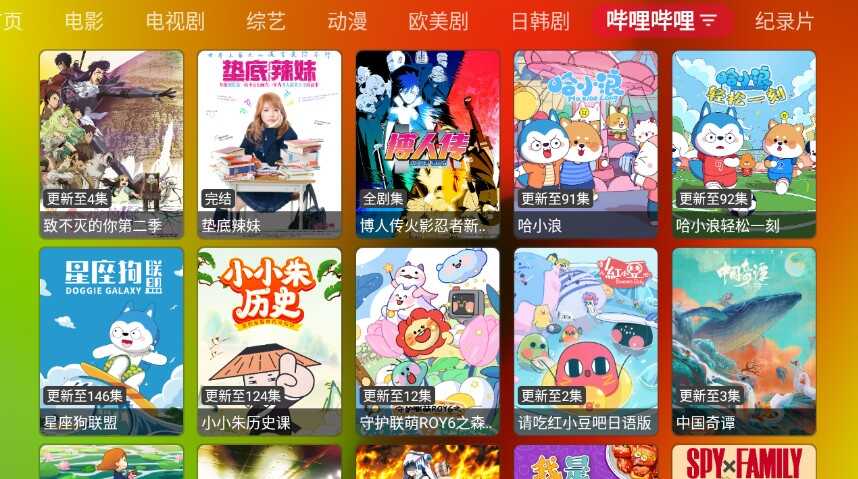Open the SPY×FAMILY poster card
The image size is (858, 479).
coord(744,463)
